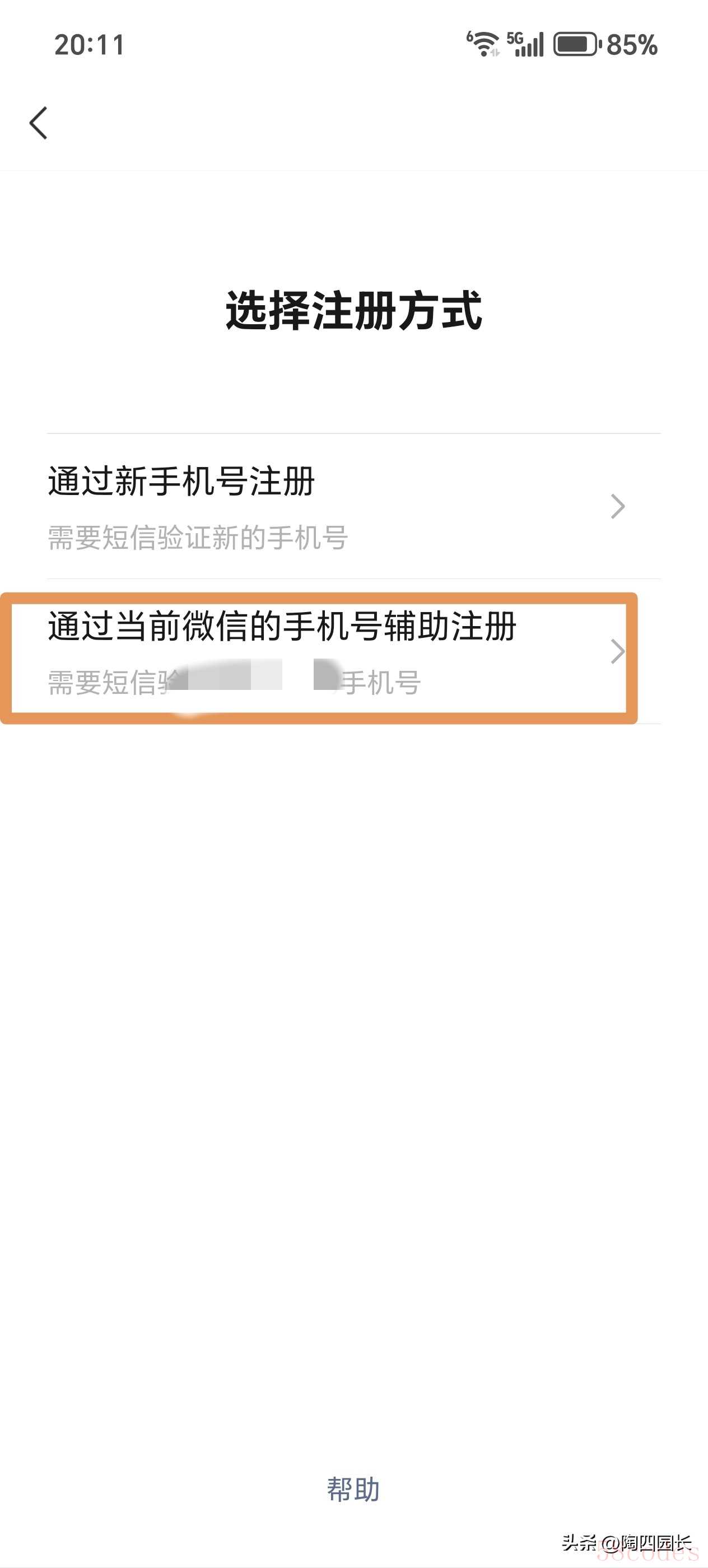The height and width of the screenshot is (1568, 708).
Task: Open the 帮助 help link
Action: point(353,1489)
